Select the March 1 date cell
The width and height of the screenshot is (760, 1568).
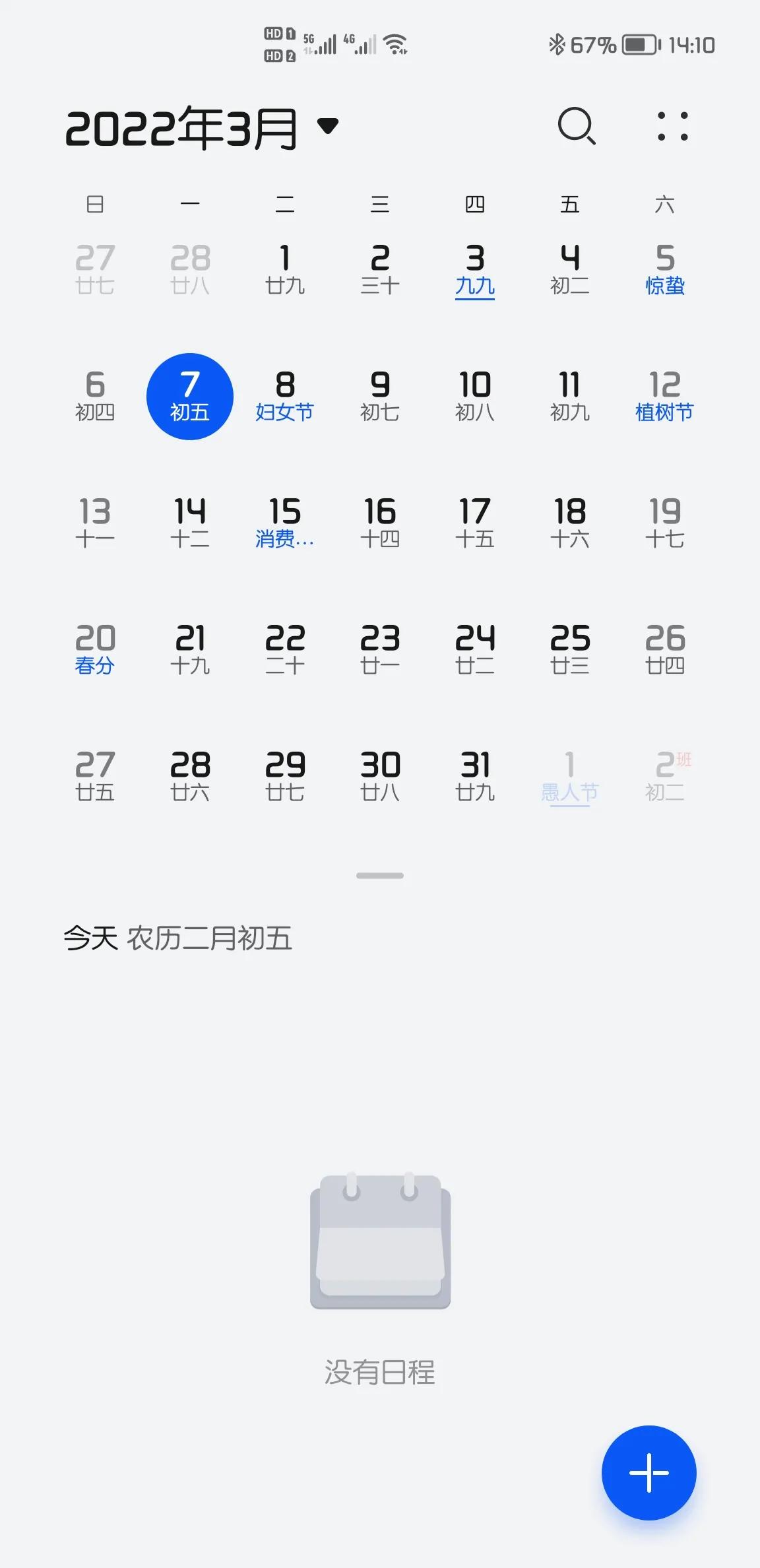click(284, 269)
